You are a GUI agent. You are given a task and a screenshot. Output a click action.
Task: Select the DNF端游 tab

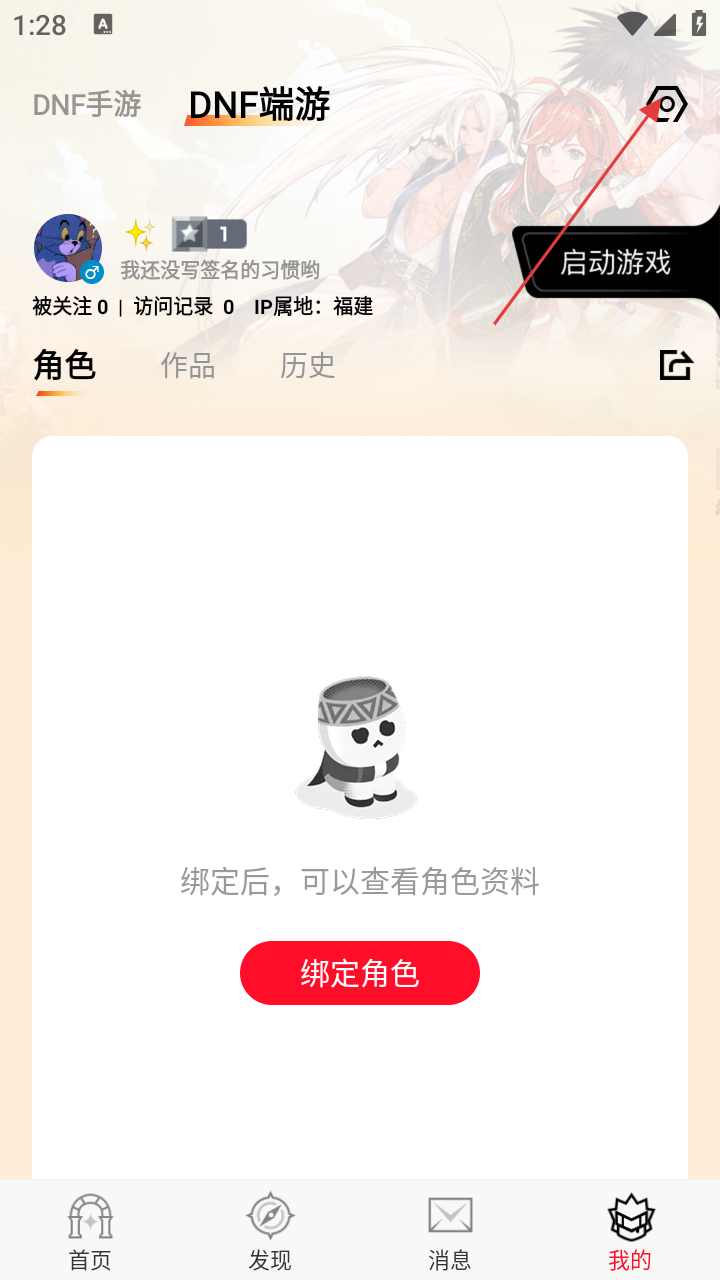point(259,105)
